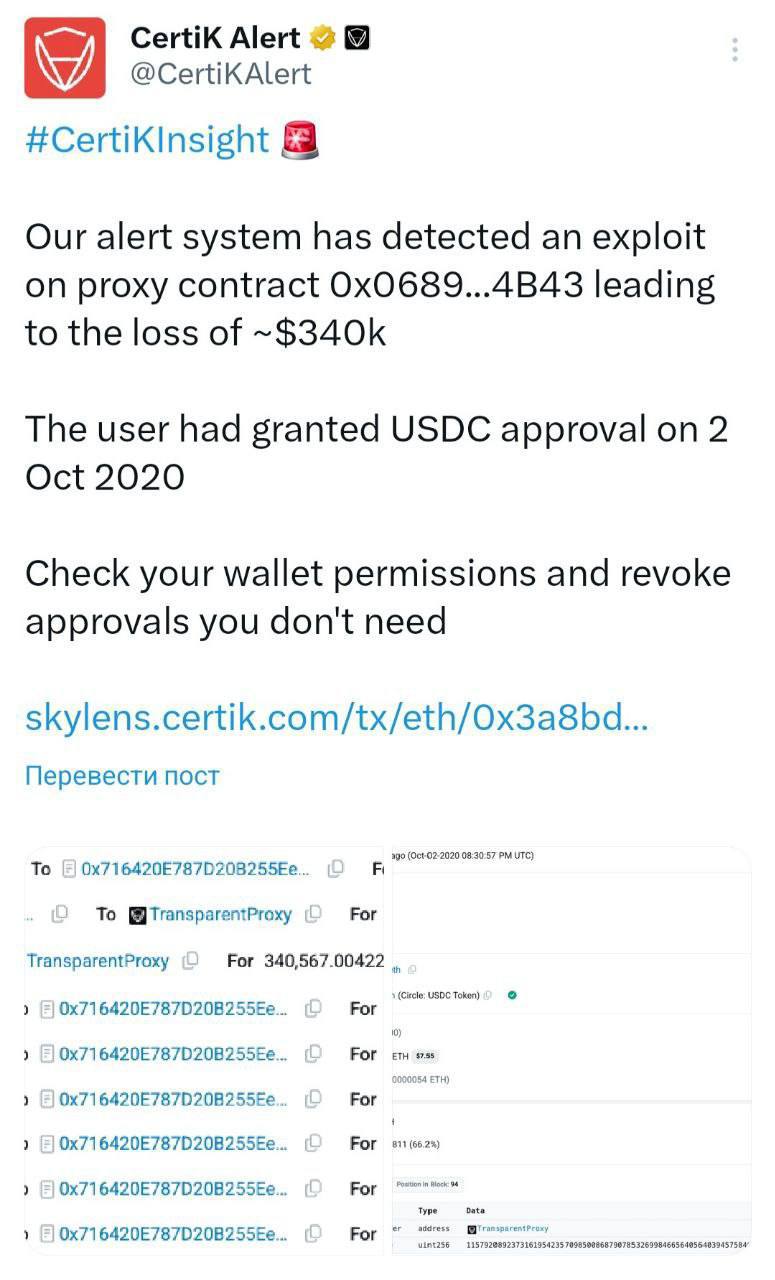
Task: Open left attached image with TransparentProxy list
Action: click(x=205, y=1050)
